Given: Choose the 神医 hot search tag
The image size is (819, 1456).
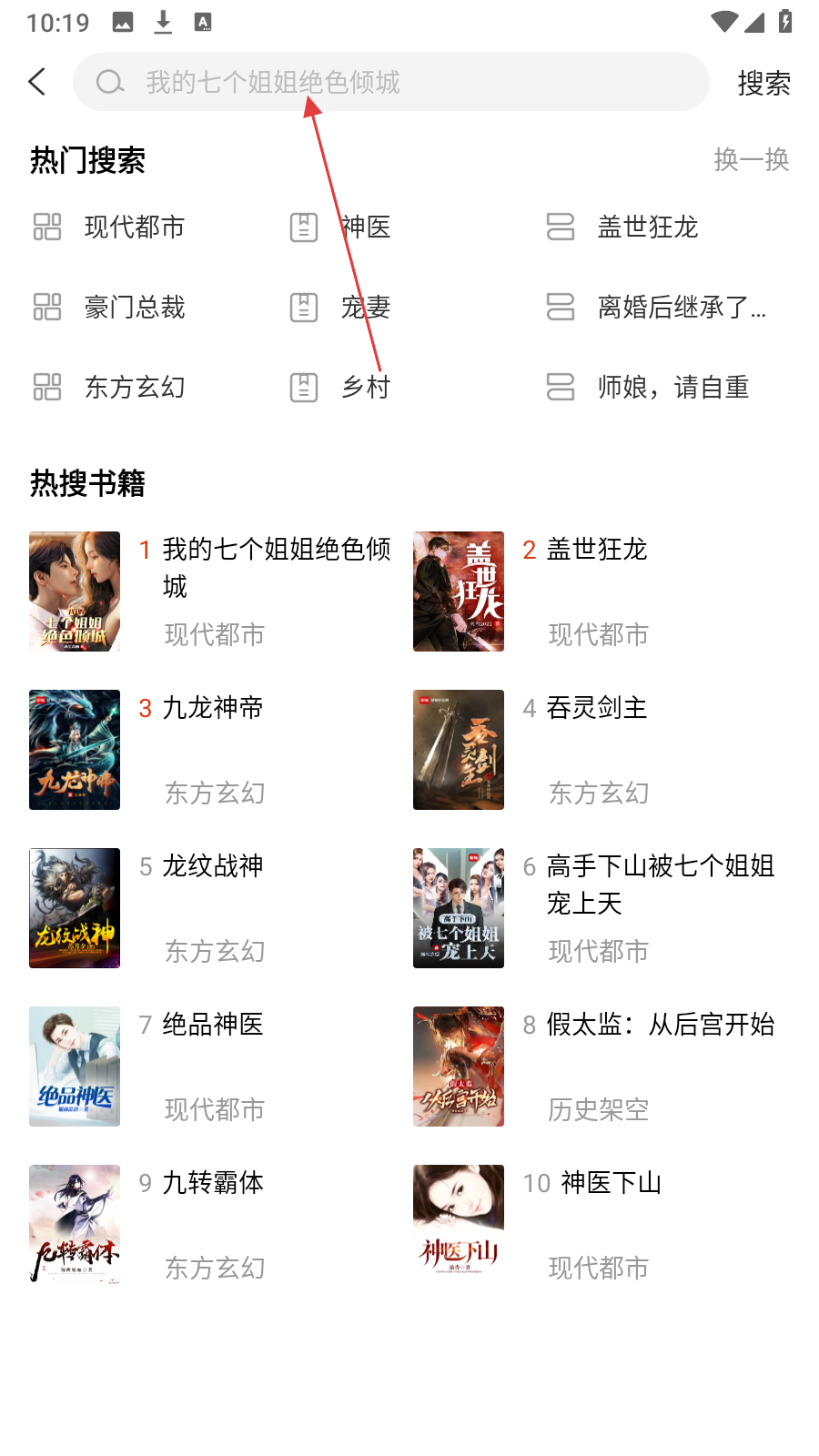Looking at the screenshot, I should point(365,227).
